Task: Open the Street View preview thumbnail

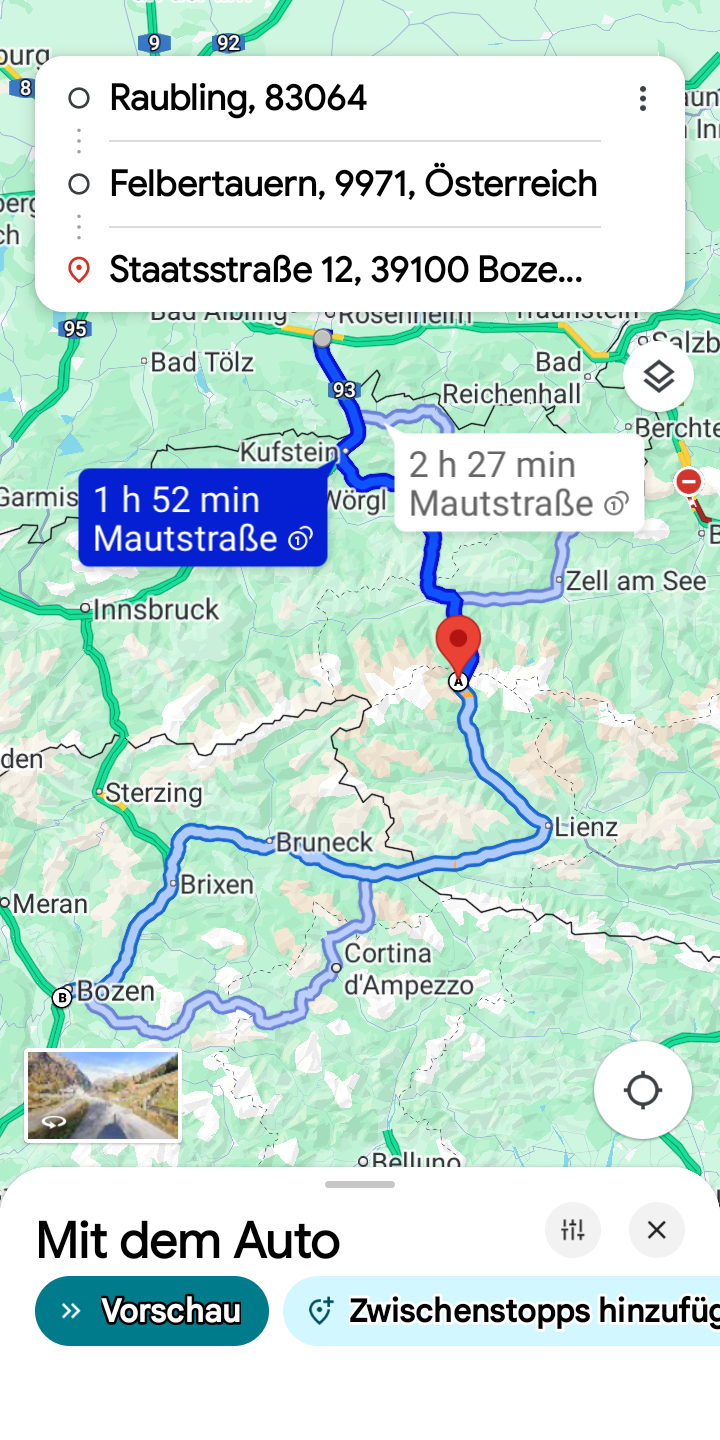Action: tap(103, 1095)
